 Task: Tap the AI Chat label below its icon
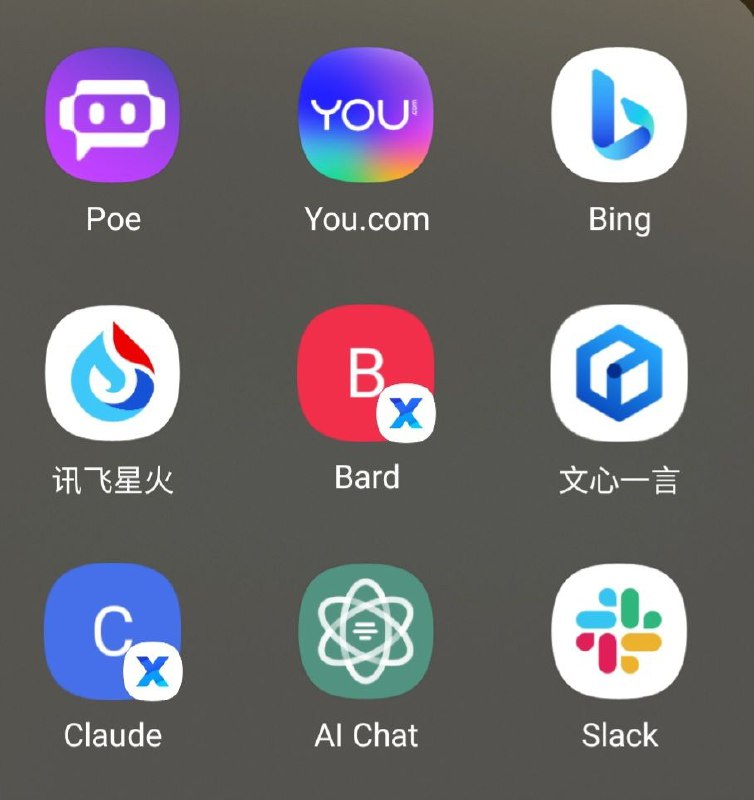365,736
